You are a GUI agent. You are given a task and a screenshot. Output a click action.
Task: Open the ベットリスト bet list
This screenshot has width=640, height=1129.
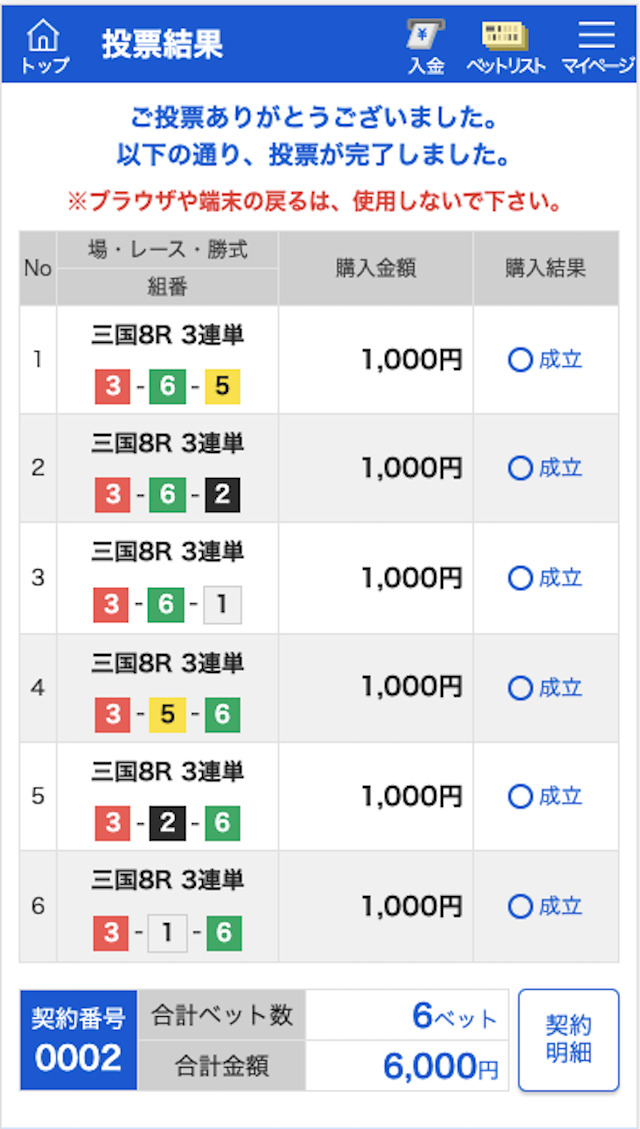(506, 46)
